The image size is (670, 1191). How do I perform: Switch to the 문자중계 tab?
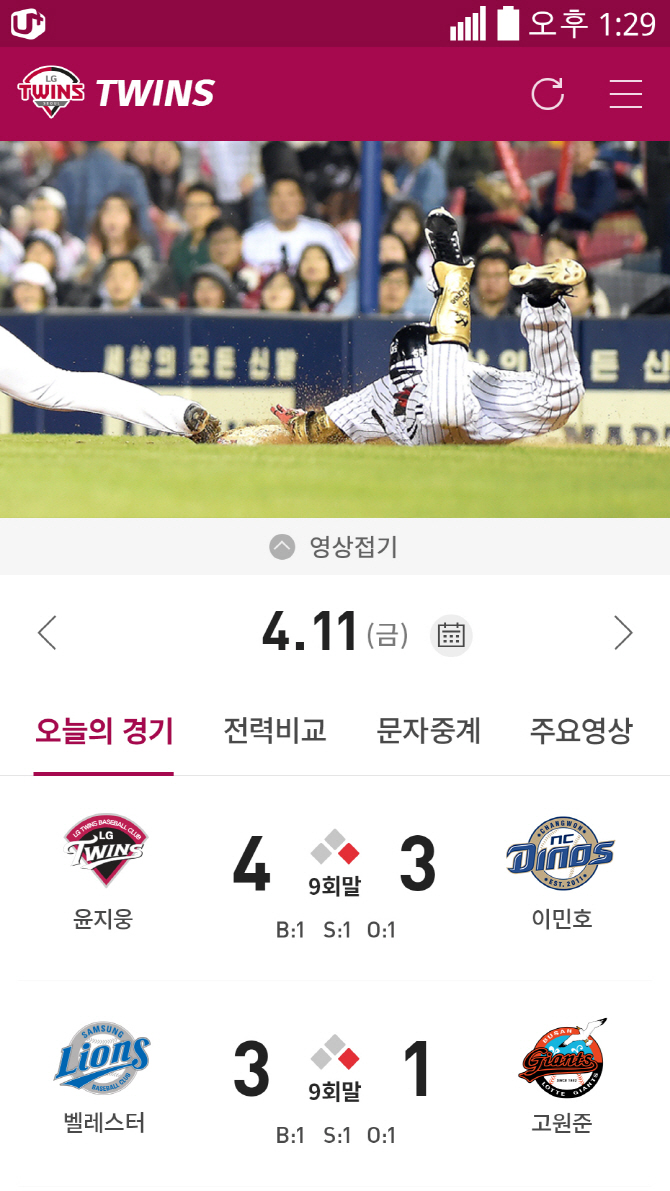pyautogui.click(x=429, y=731)
